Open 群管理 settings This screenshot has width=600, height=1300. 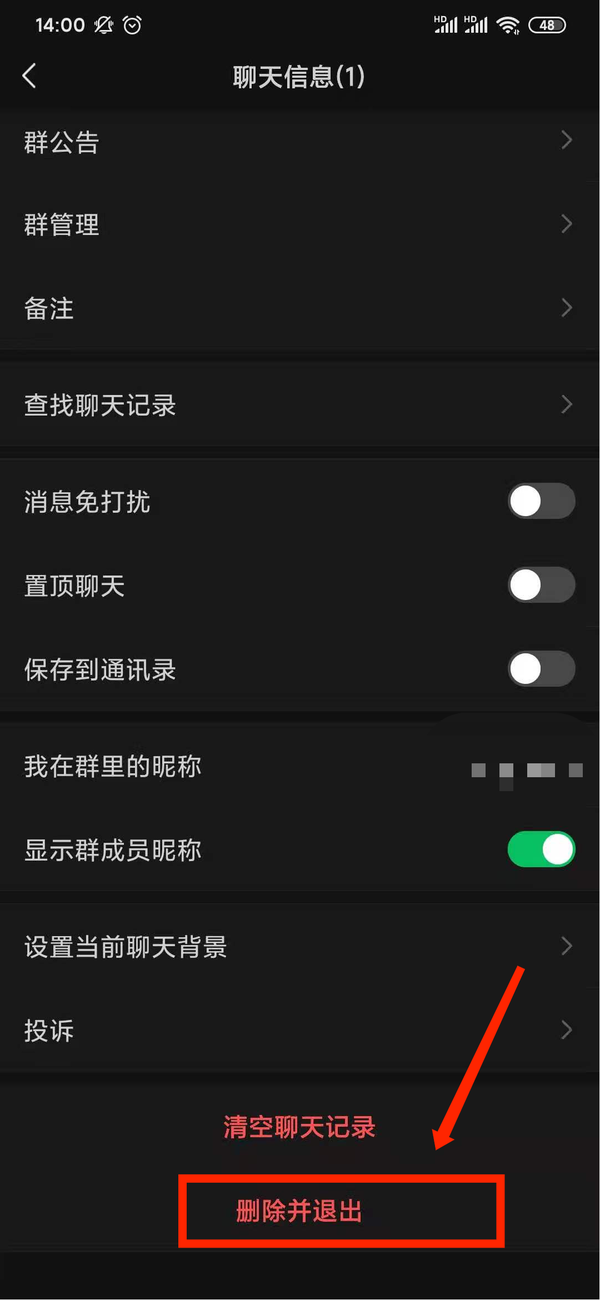pos(300,225)
